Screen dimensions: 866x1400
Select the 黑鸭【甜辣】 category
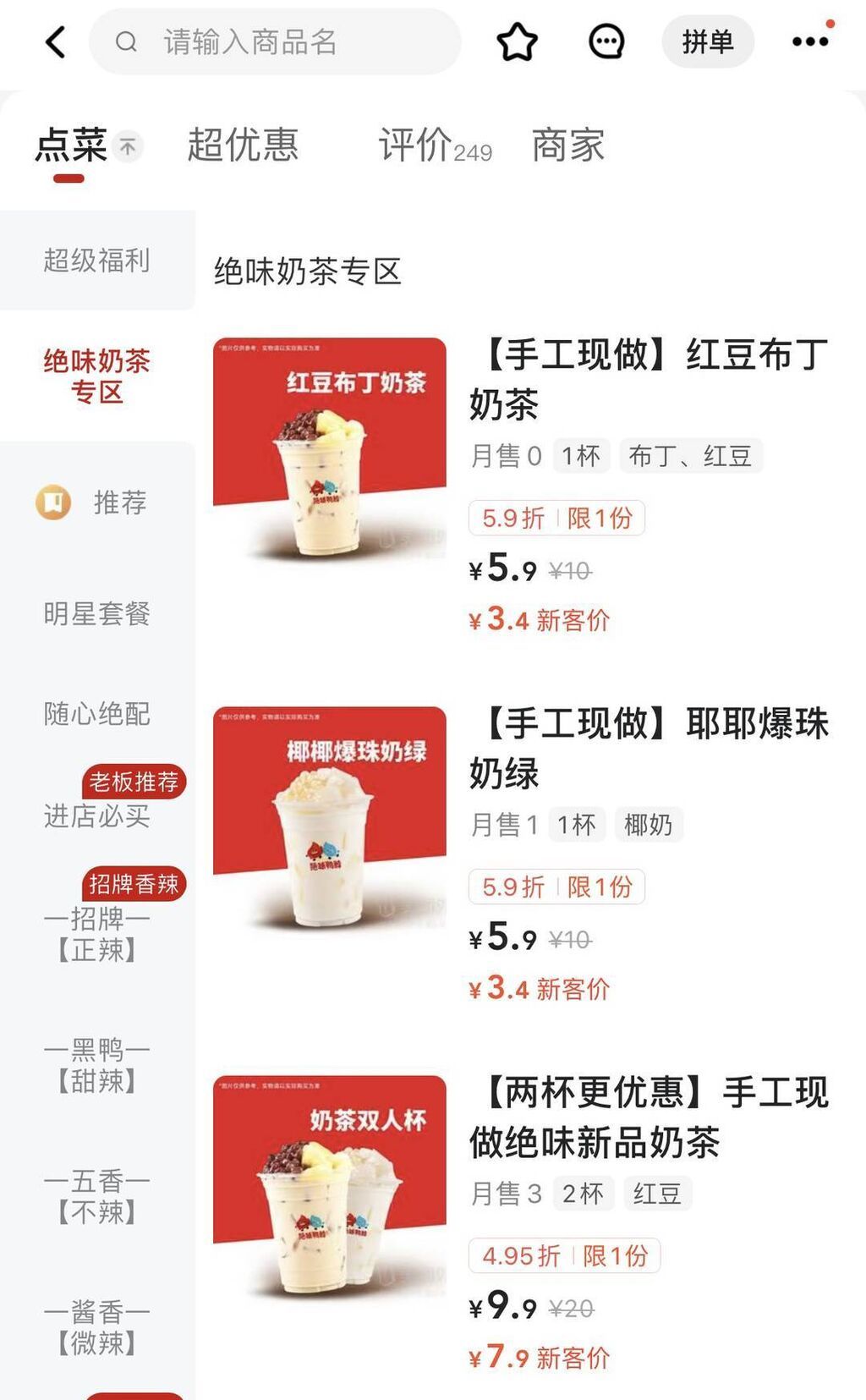pyautogui.click(x=97, y=1065)
